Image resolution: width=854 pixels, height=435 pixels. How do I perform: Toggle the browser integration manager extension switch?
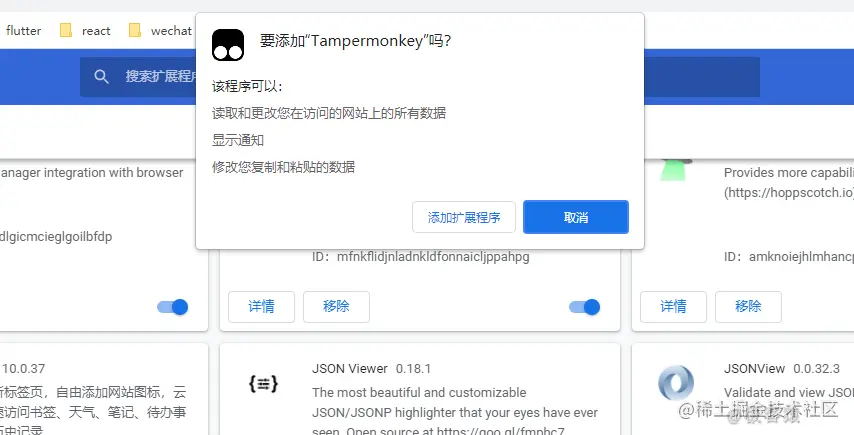tap(173, 307)
